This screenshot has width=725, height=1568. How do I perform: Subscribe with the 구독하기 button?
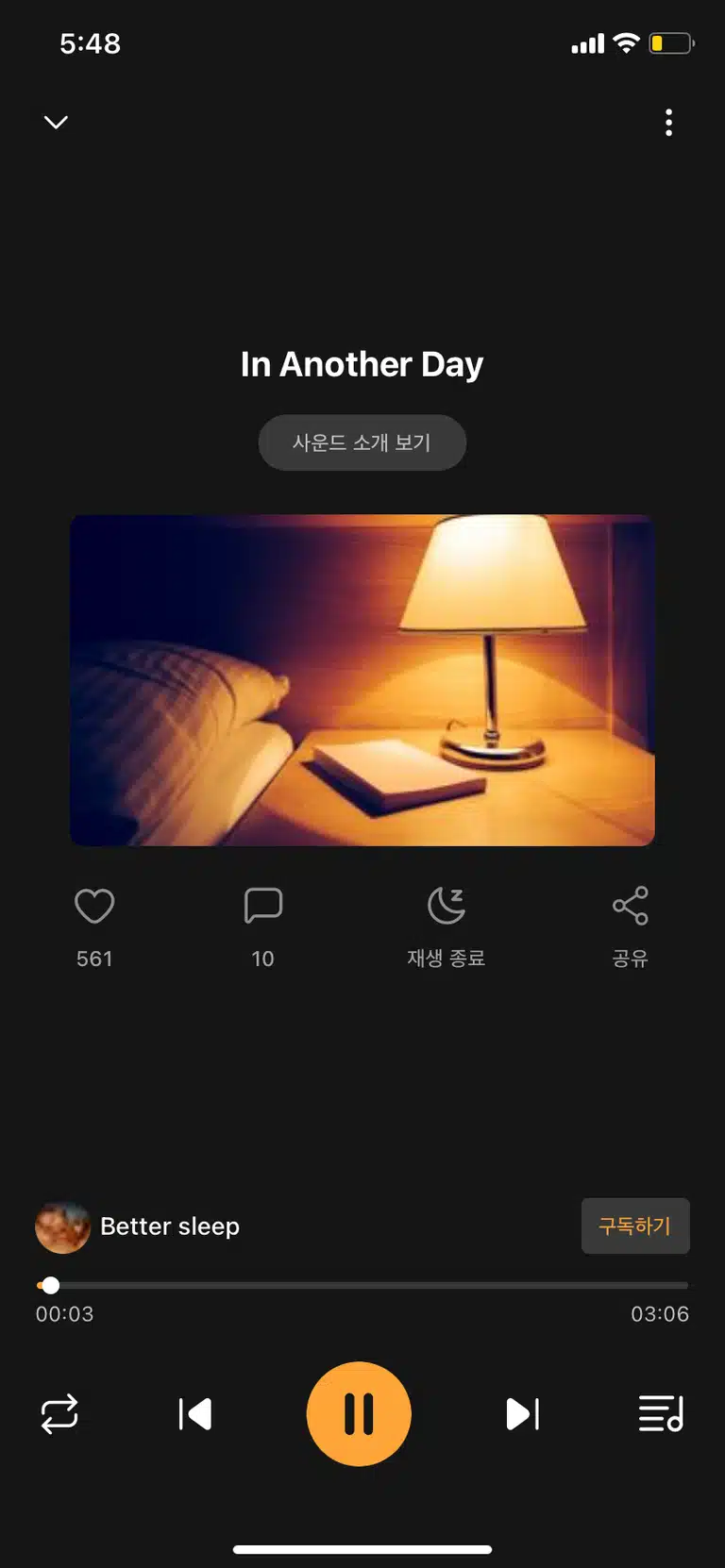click(635, 1226)
